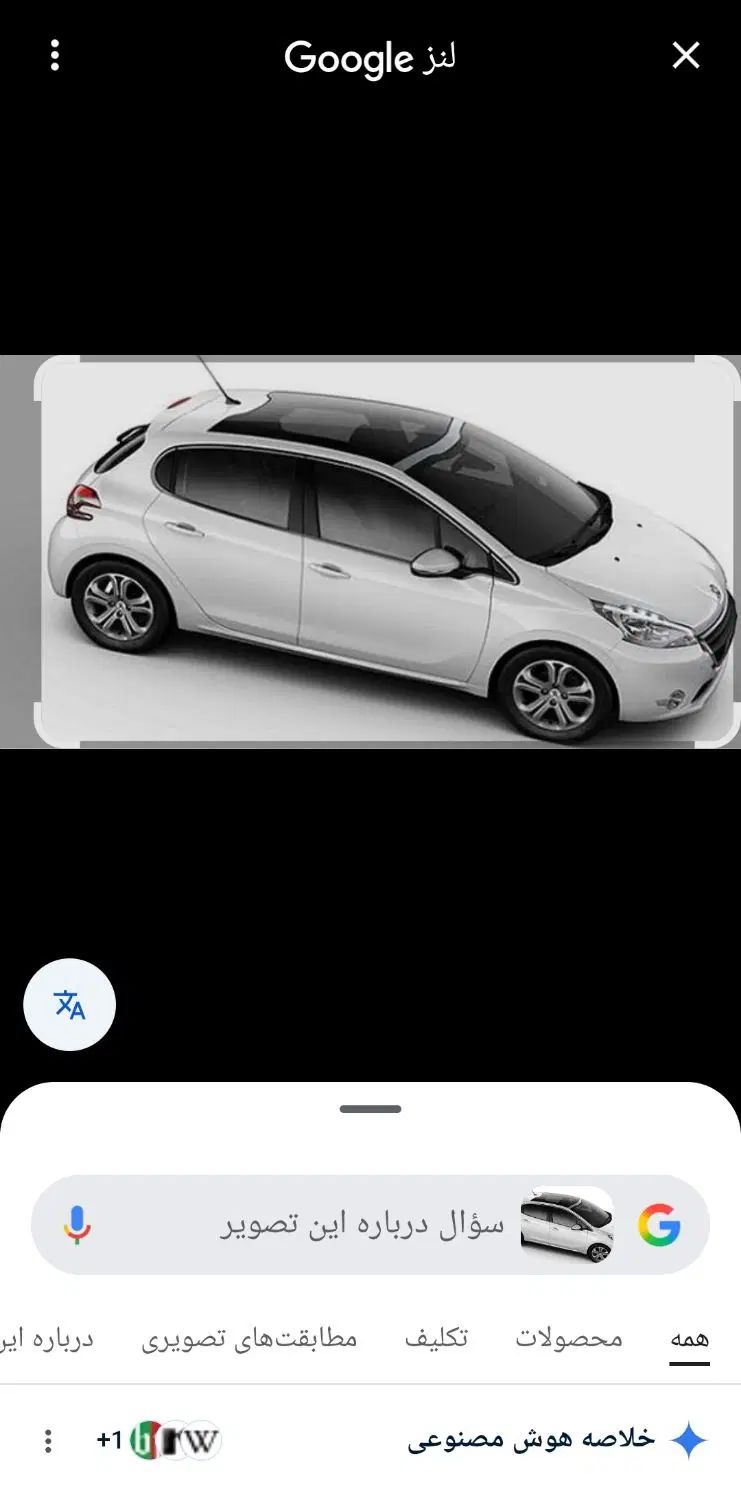Tap the 'سؤال درباره این تصویر' search field
The width and height of the screenshot is (741, 1500).
point(360,1225)
